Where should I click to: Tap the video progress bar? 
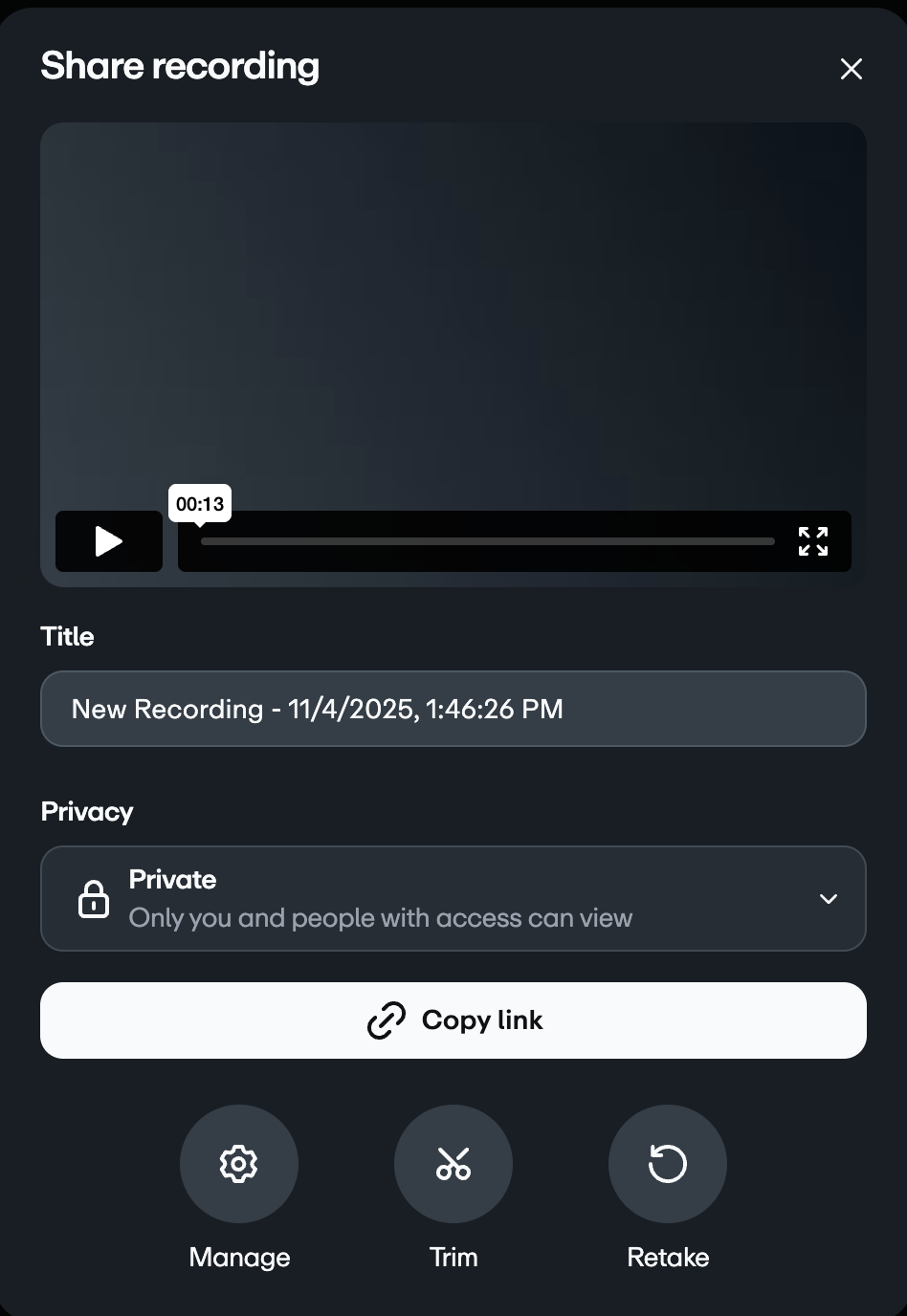(x=488, y=541)
